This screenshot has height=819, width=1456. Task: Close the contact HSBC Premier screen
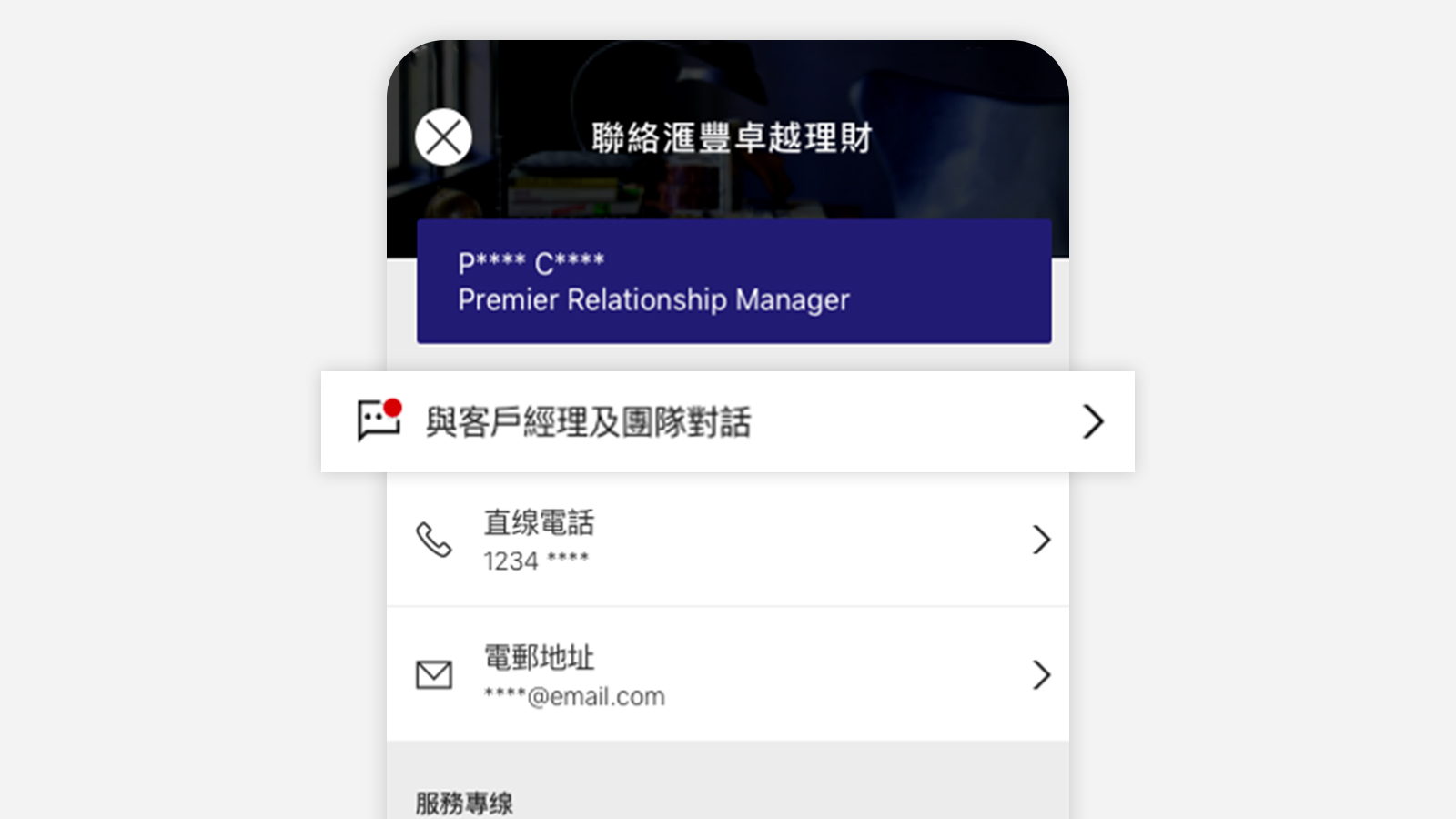443,137
